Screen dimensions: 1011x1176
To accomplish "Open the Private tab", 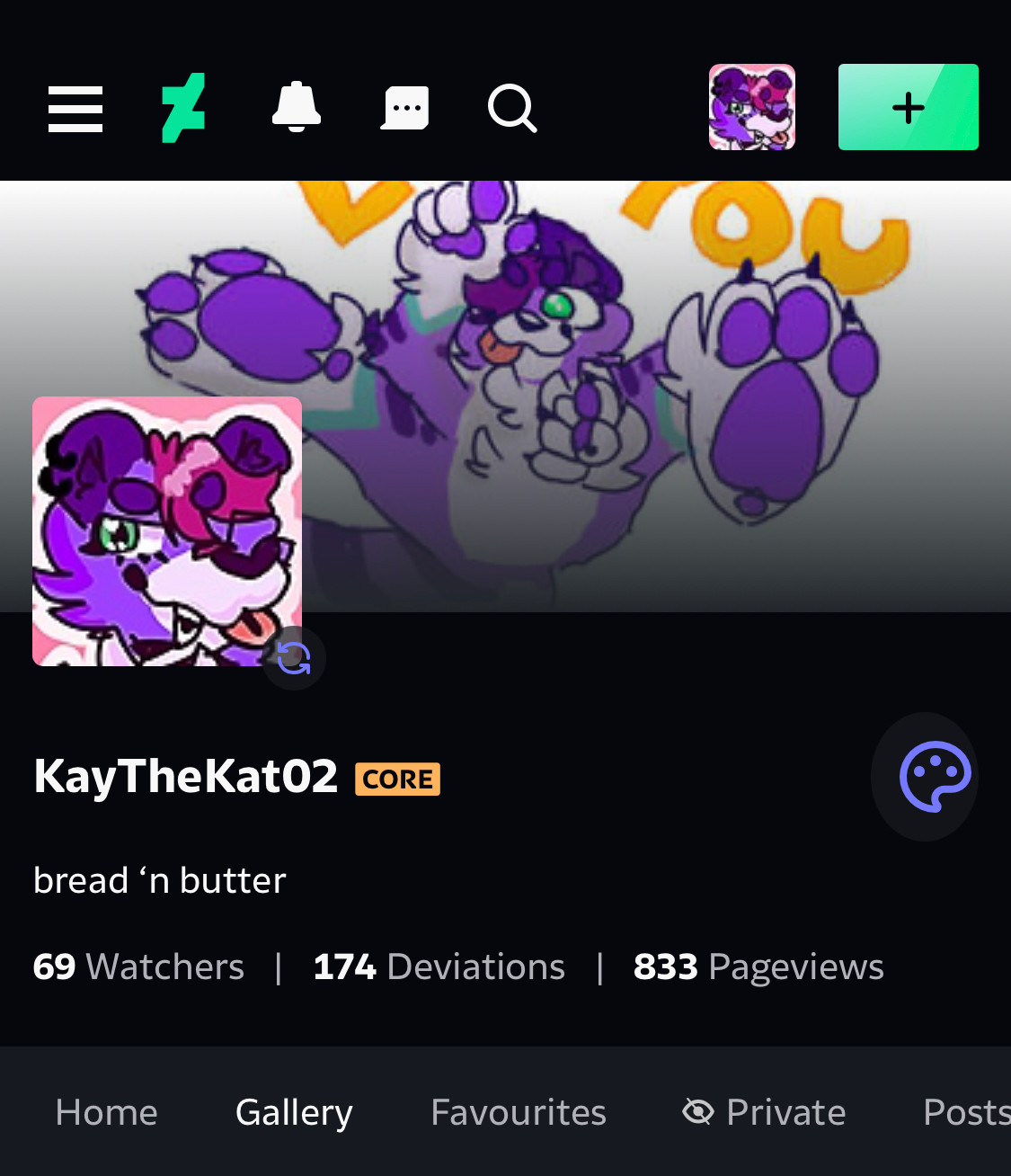I will click(x=765, y=1113).
